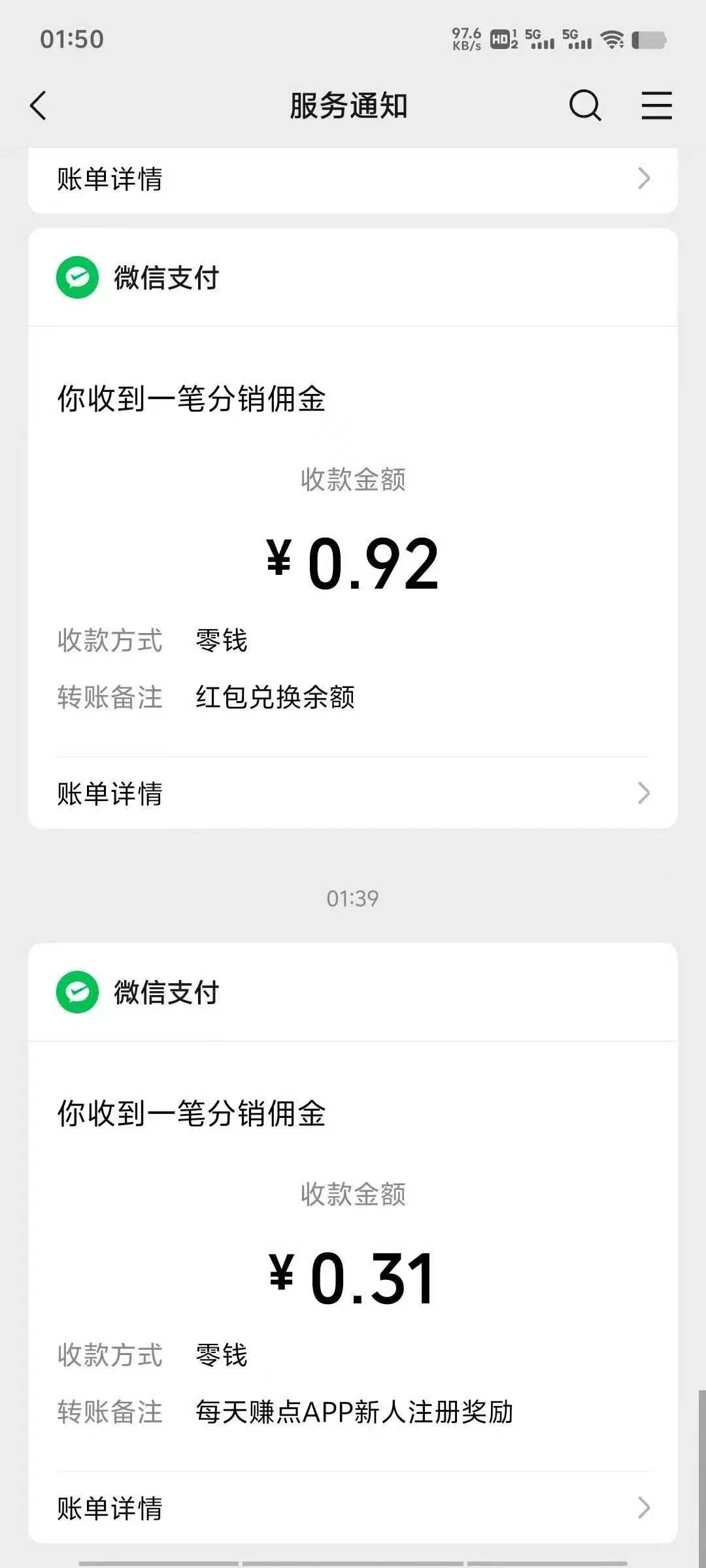Open 账单详情 for the ¥0.92 commission

click(x=353, y=793)
